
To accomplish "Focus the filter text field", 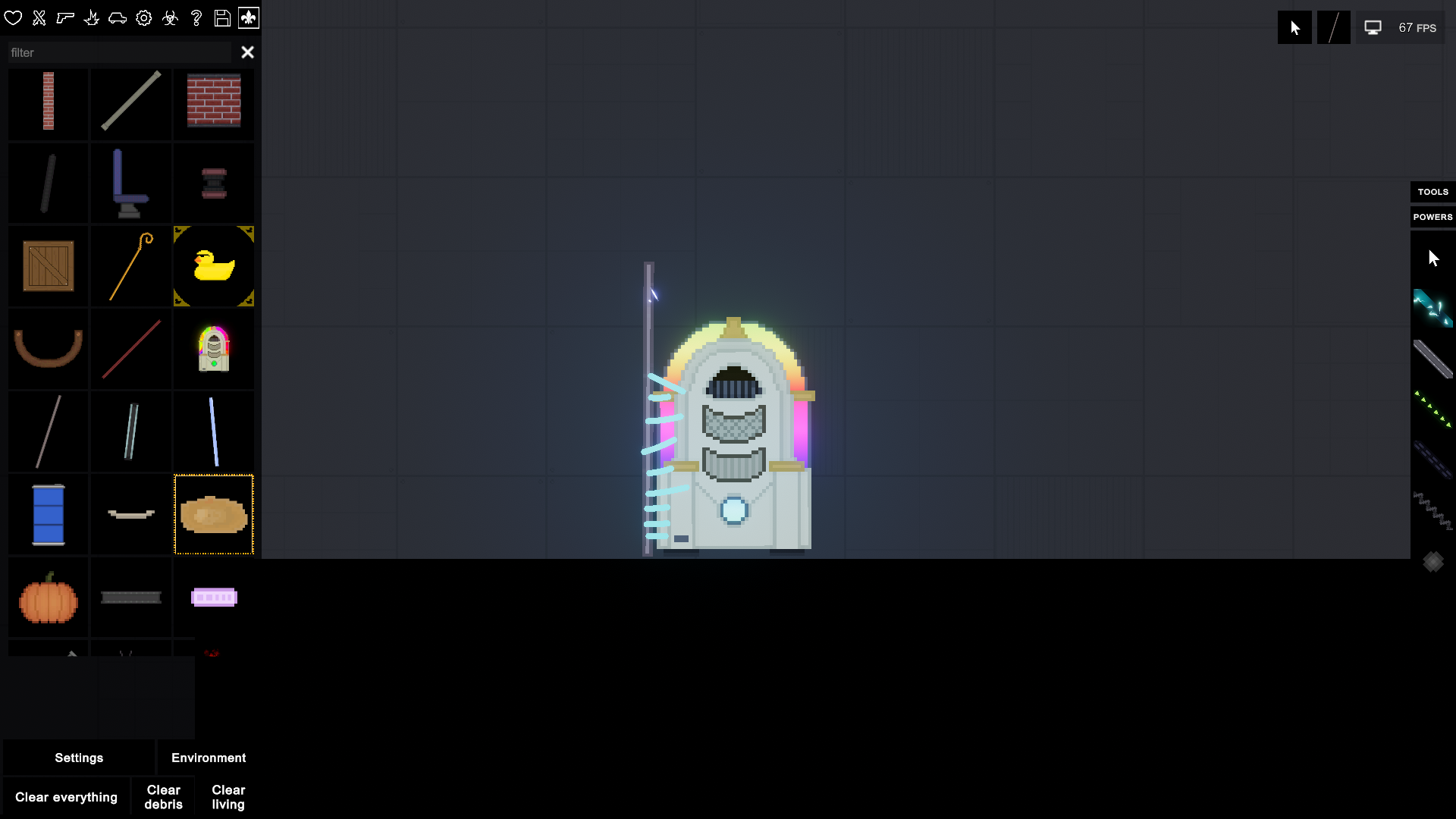I will (119, 52).
